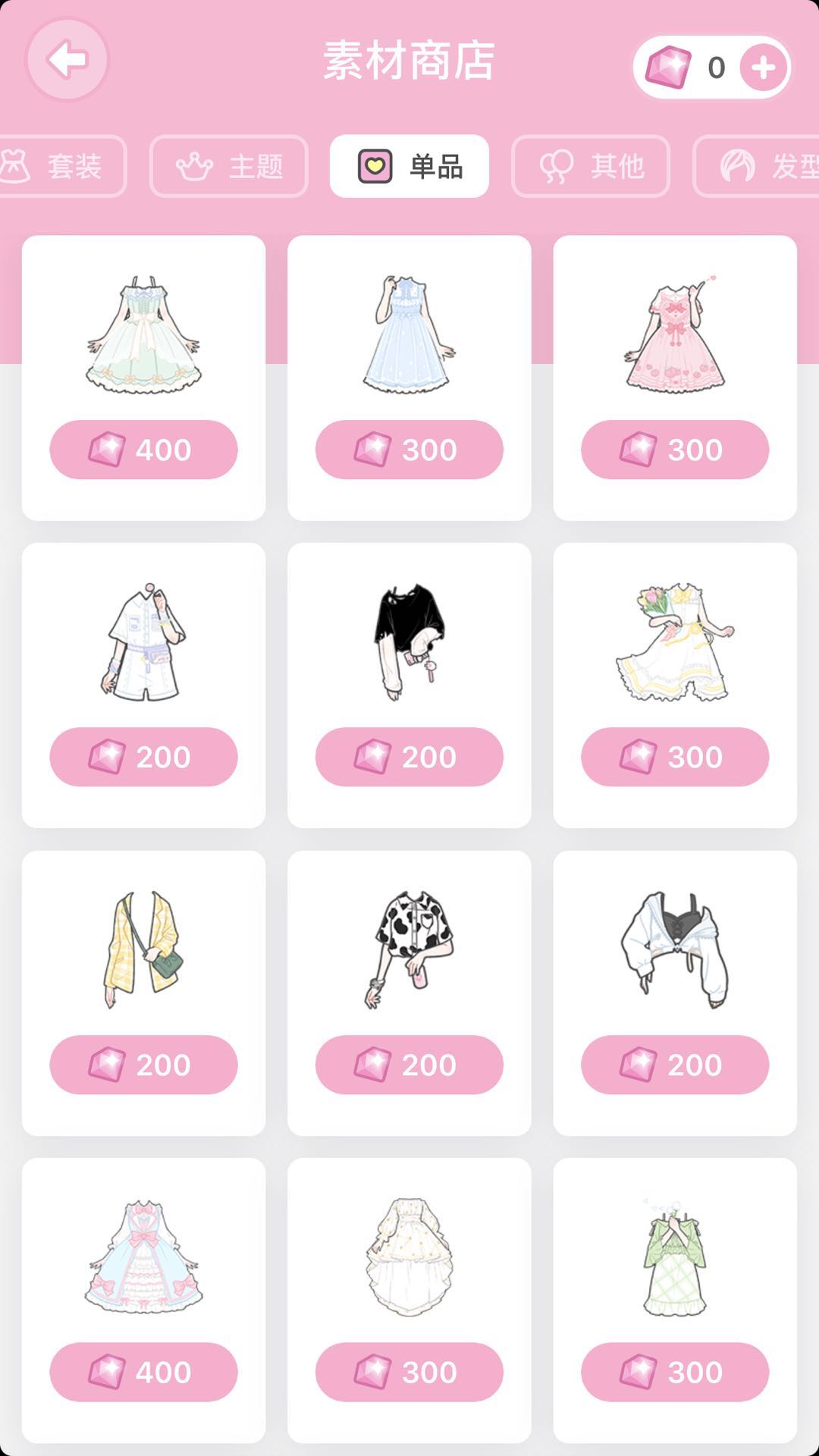
Task: View the cream high-low dress item
Action: (x=409, y=1257)
